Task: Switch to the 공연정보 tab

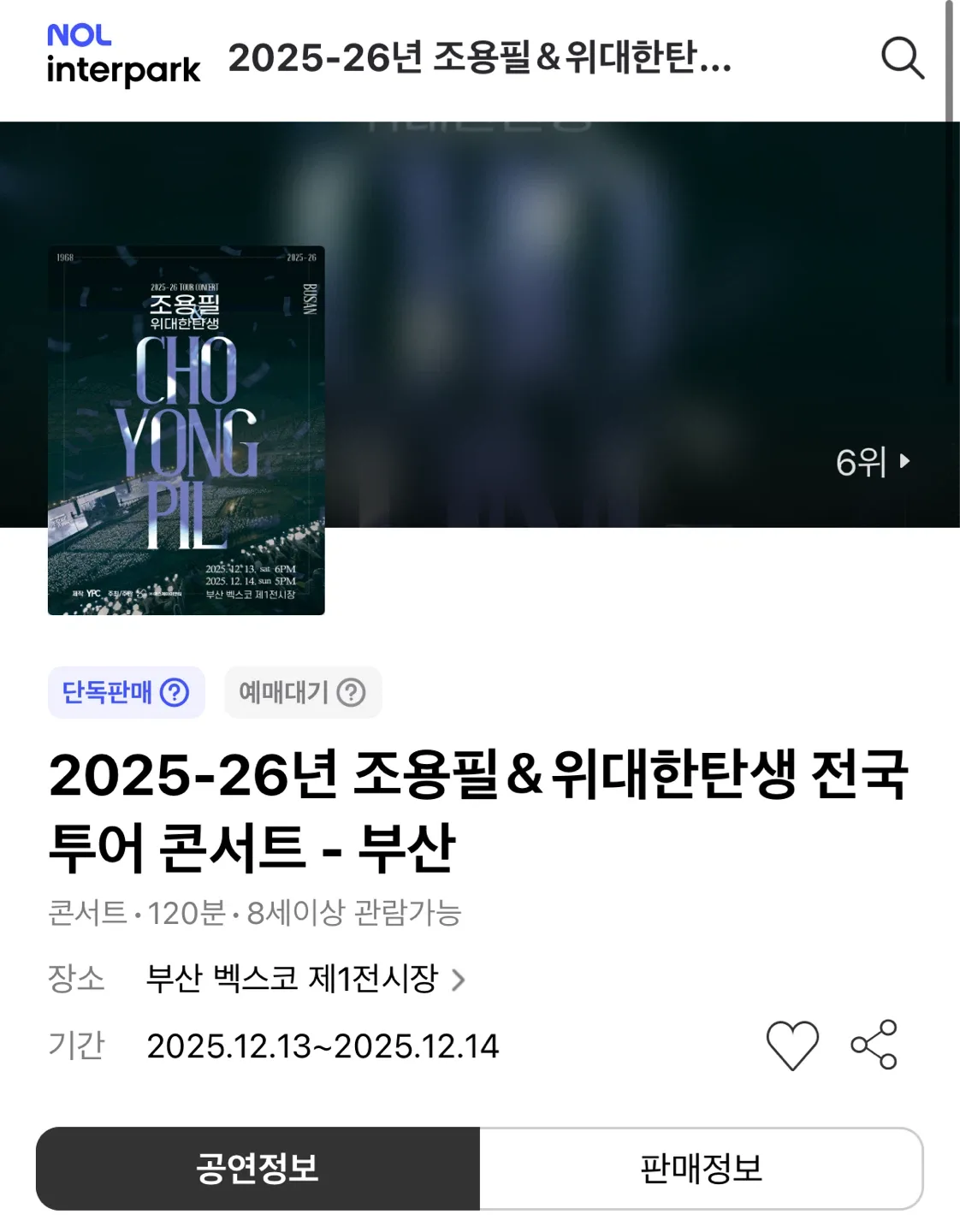Action: [258, 1168]
